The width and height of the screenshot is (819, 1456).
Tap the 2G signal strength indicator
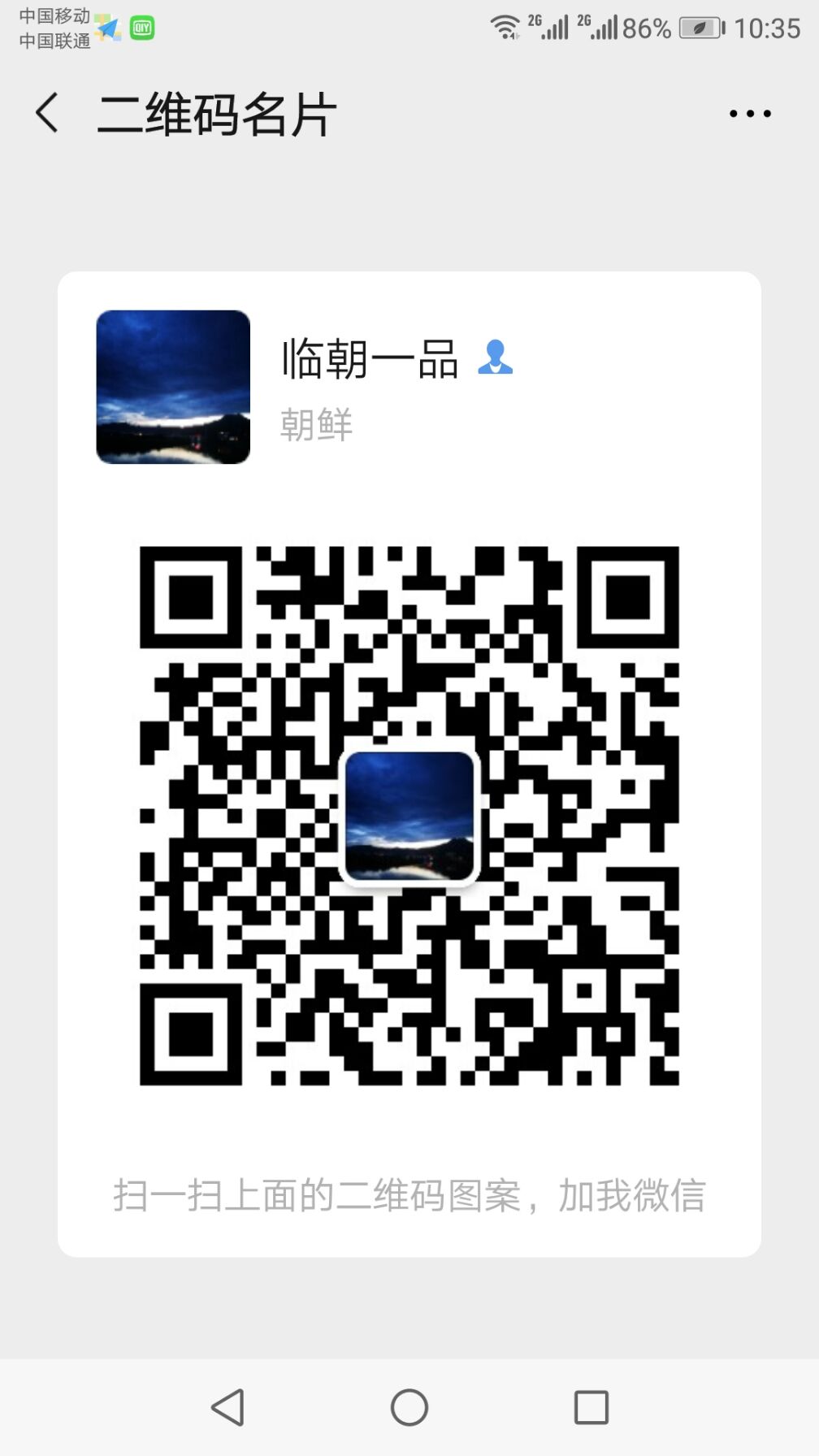[553, 27]
